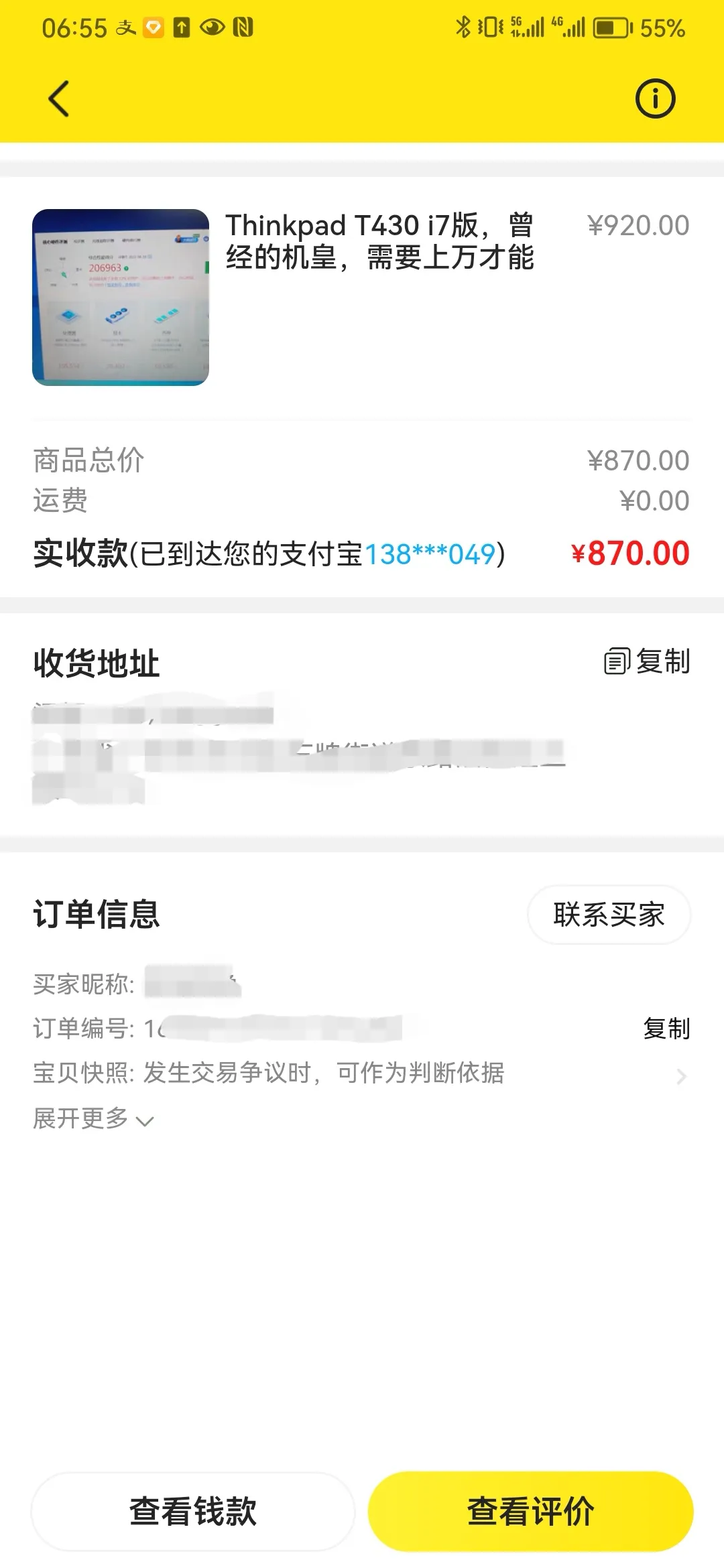Expand 展开更多 order details
This screenshot has width=724, height=1568.
tap(94, 1118)
